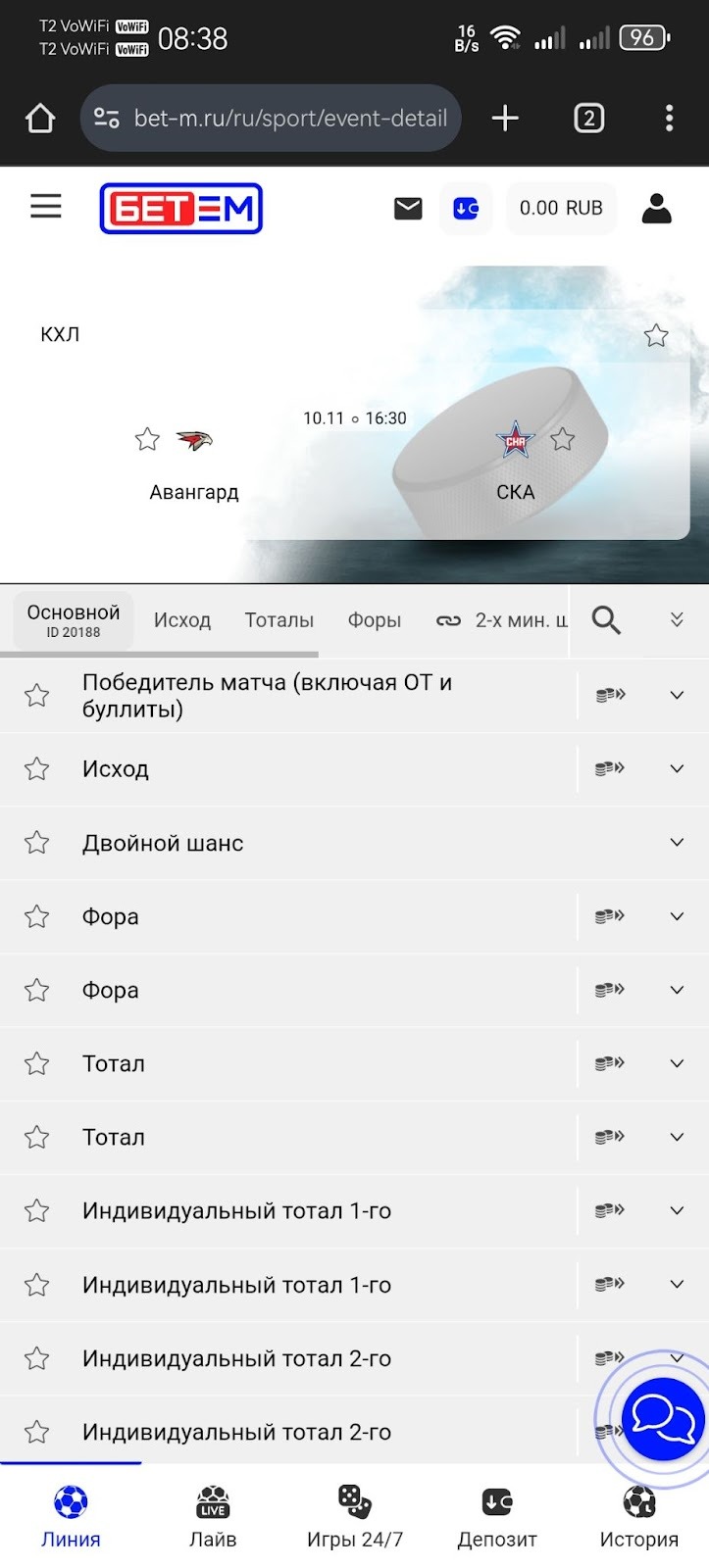
Task: Open the bet coupon icon next to balance
Action: coord(466,208)
